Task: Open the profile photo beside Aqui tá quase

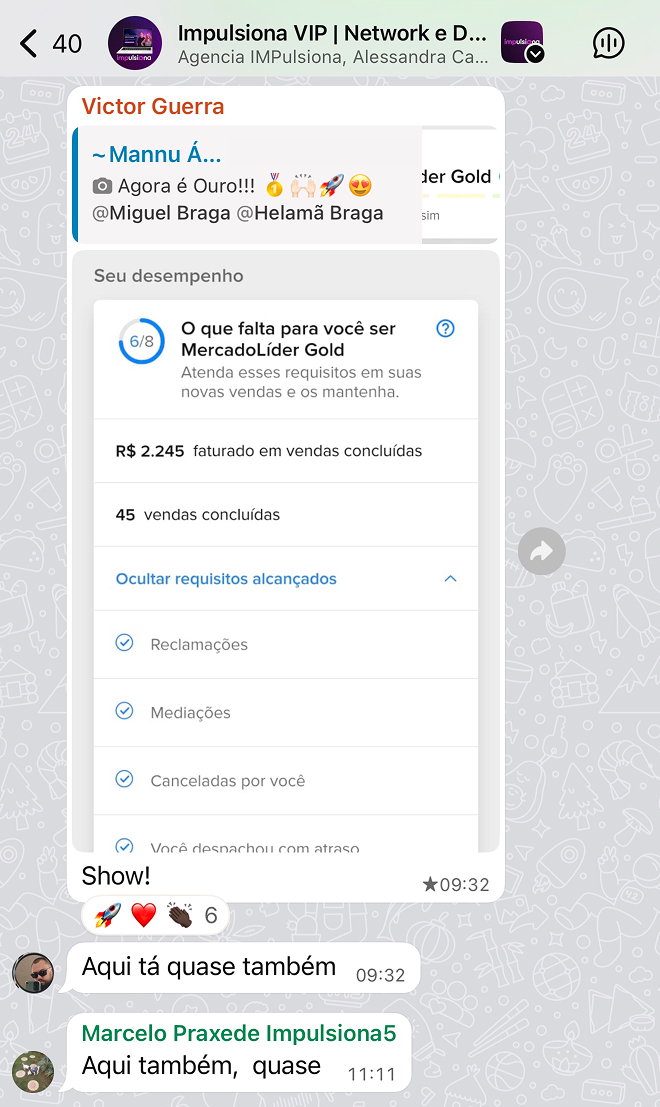Action: pyautogui.click(x=33, y=972)
